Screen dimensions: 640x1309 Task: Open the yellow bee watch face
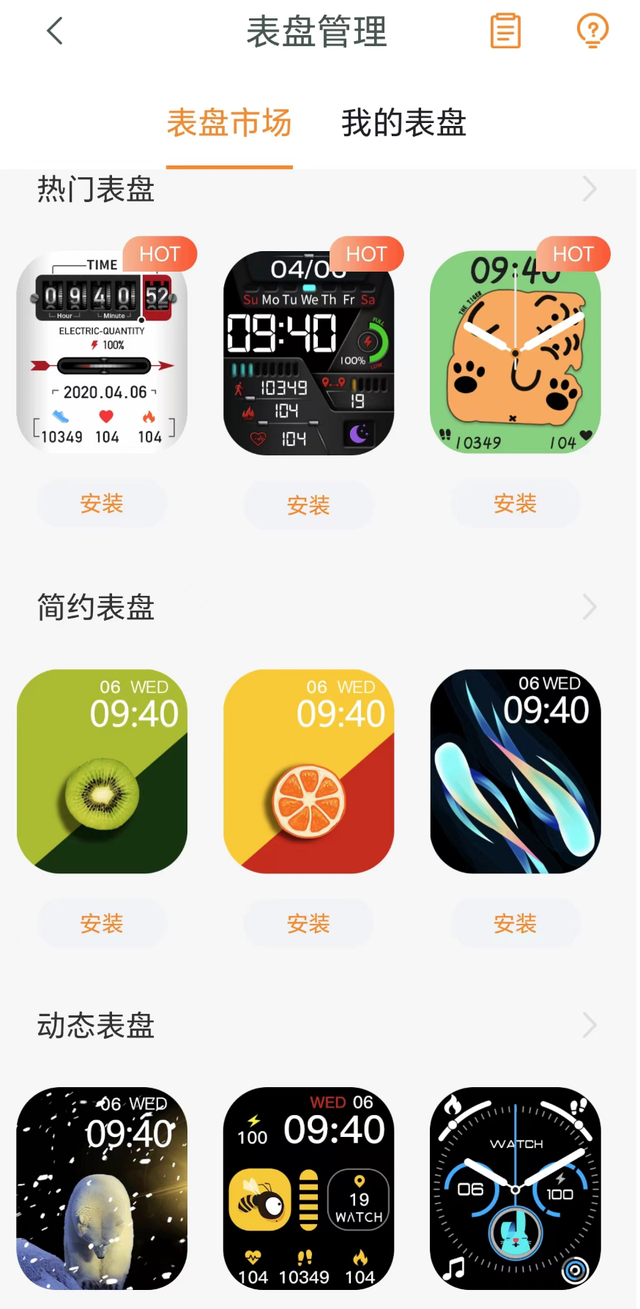coord(308,1189)
